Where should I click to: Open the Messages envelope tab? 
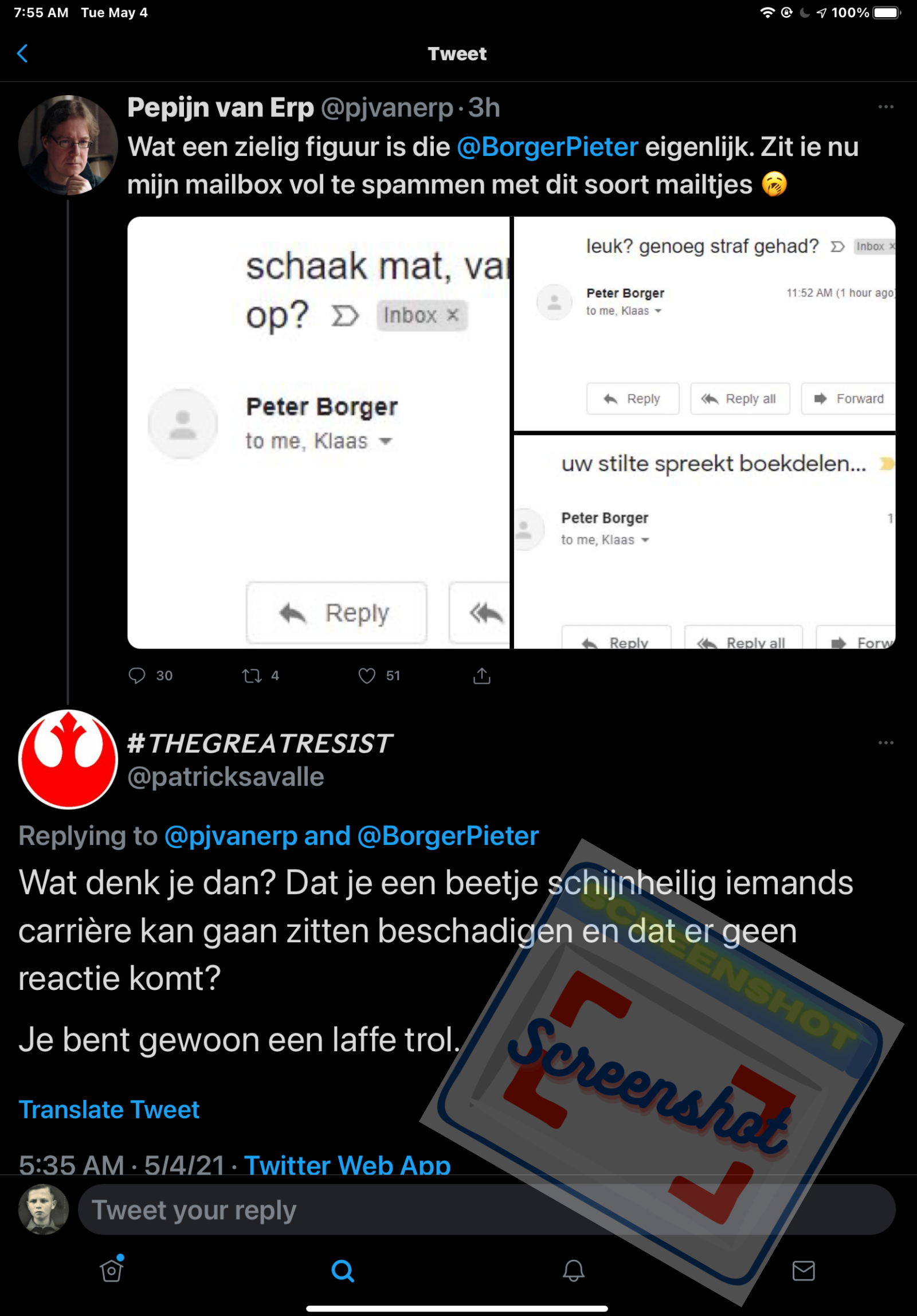point(803,1270)
